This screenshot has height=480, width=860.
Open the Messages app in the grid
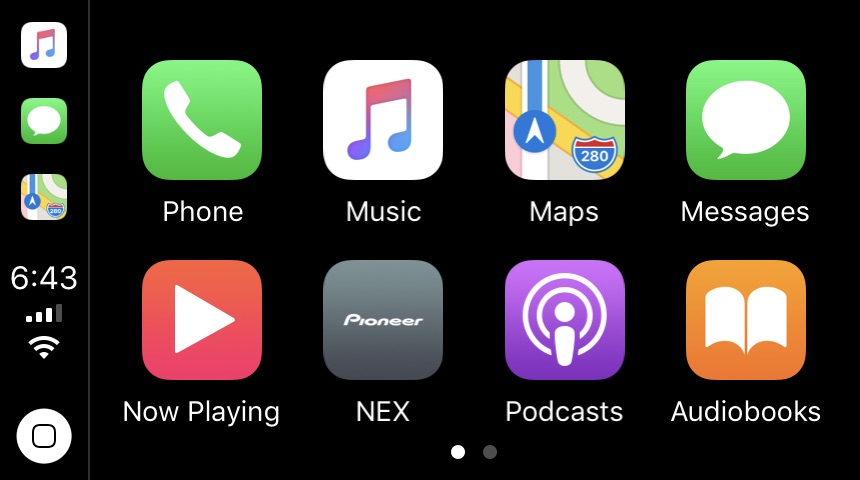(745, 120)
